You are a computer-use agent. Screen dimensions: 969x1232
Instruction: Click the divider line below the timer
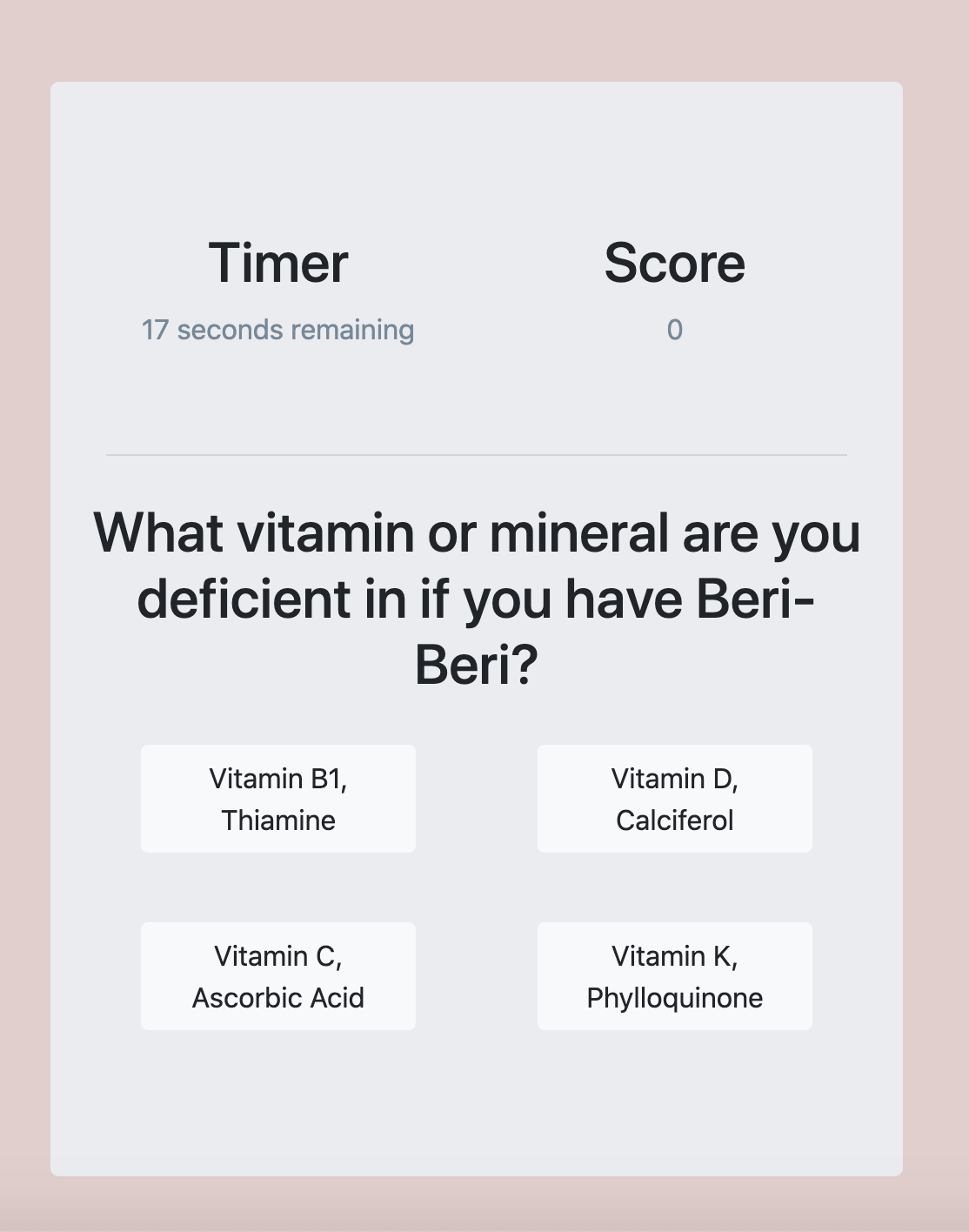[477, 457]
